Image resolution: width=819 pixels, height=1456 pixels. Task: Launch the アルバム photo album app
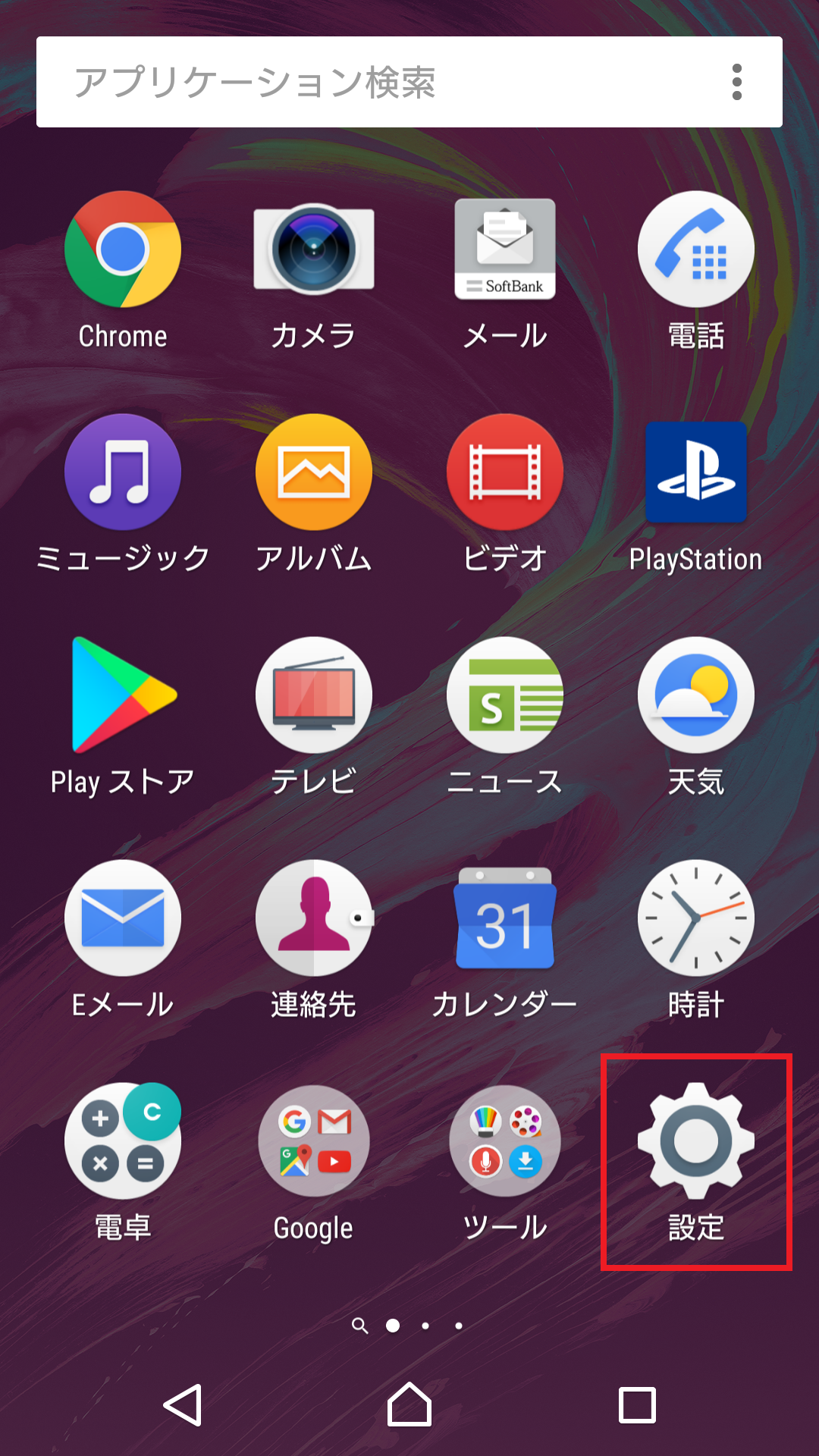(x=313, y=472)
